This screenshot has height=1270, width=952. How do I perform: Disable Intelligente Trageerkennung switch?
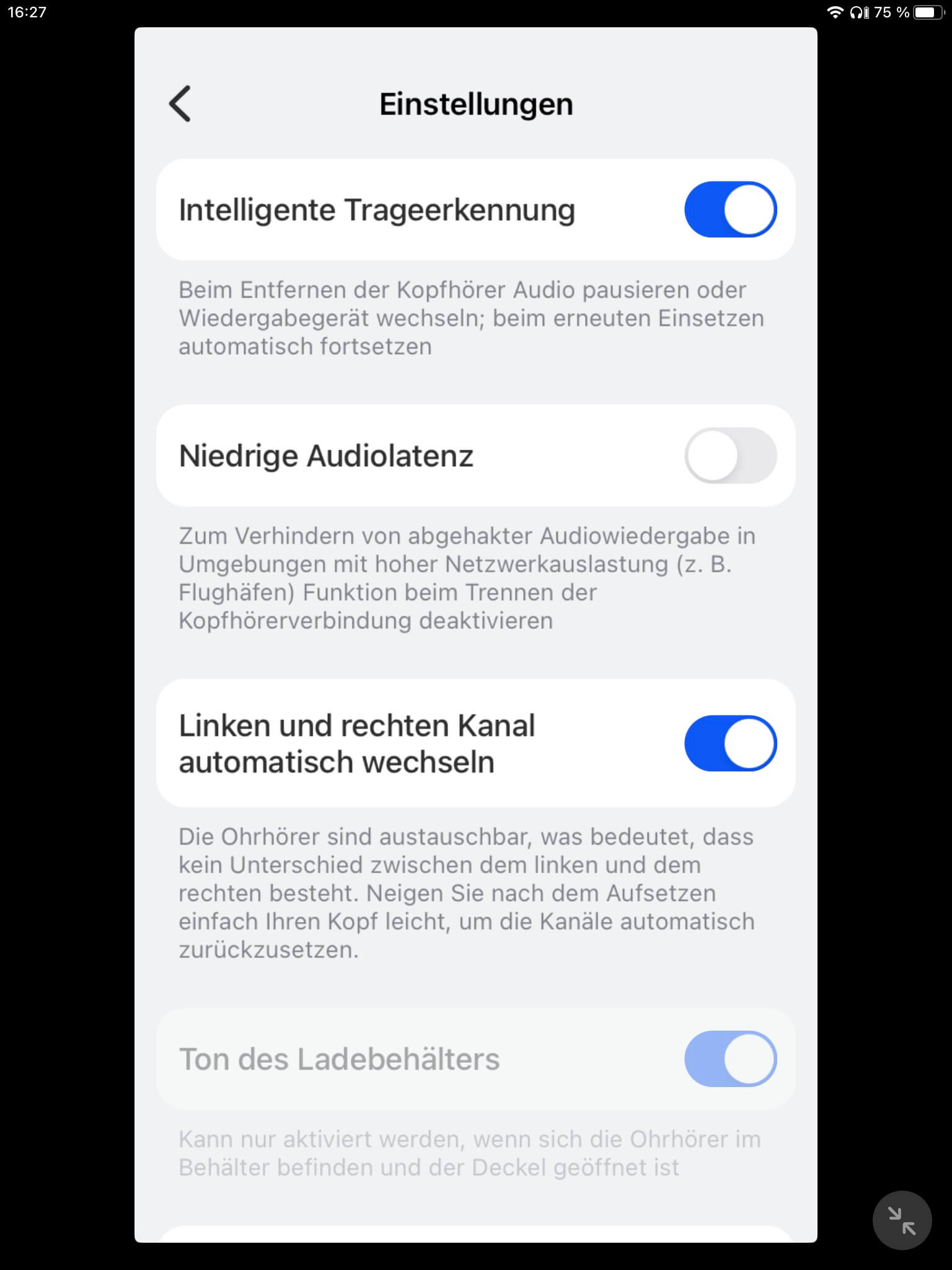pos(730,210)
